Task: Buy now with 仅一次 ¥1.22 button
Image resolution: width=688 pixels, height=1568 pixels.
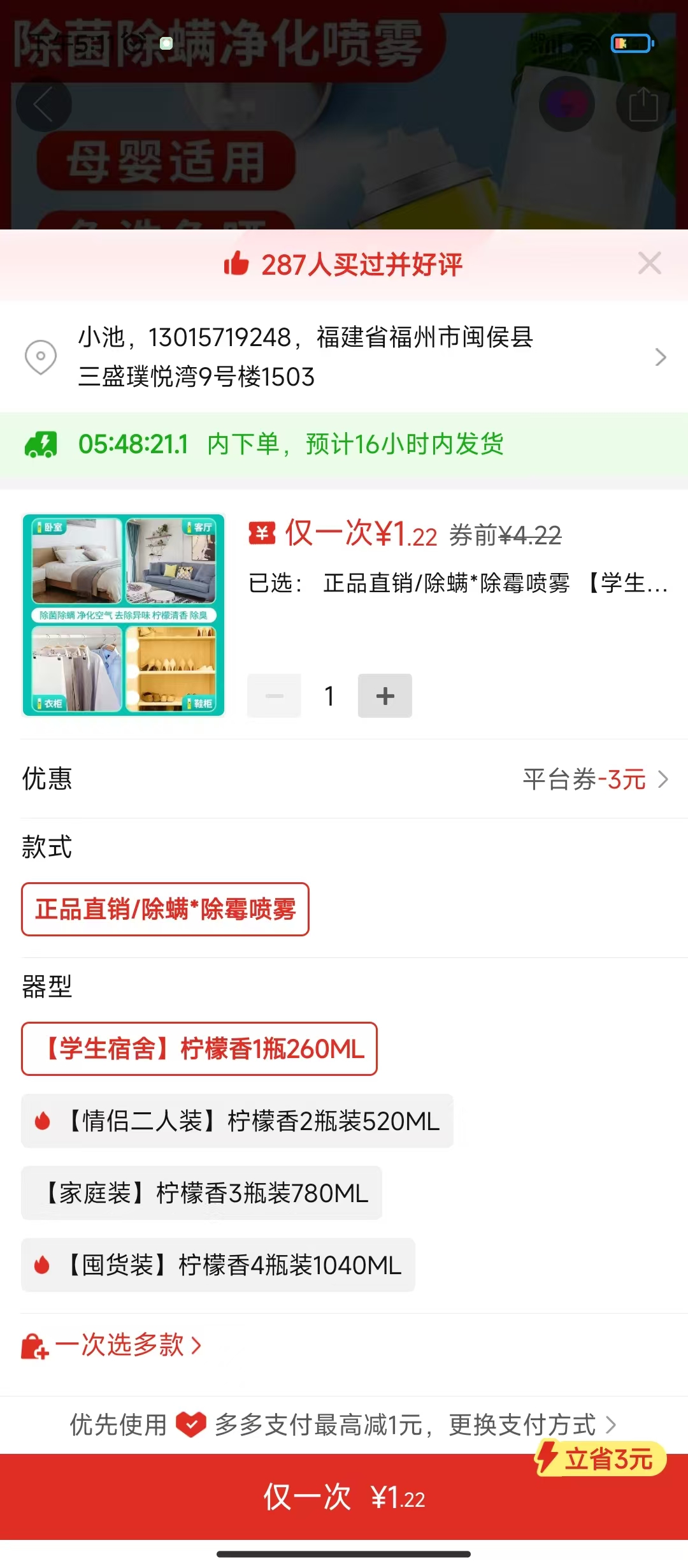Action: (344, 1497)
